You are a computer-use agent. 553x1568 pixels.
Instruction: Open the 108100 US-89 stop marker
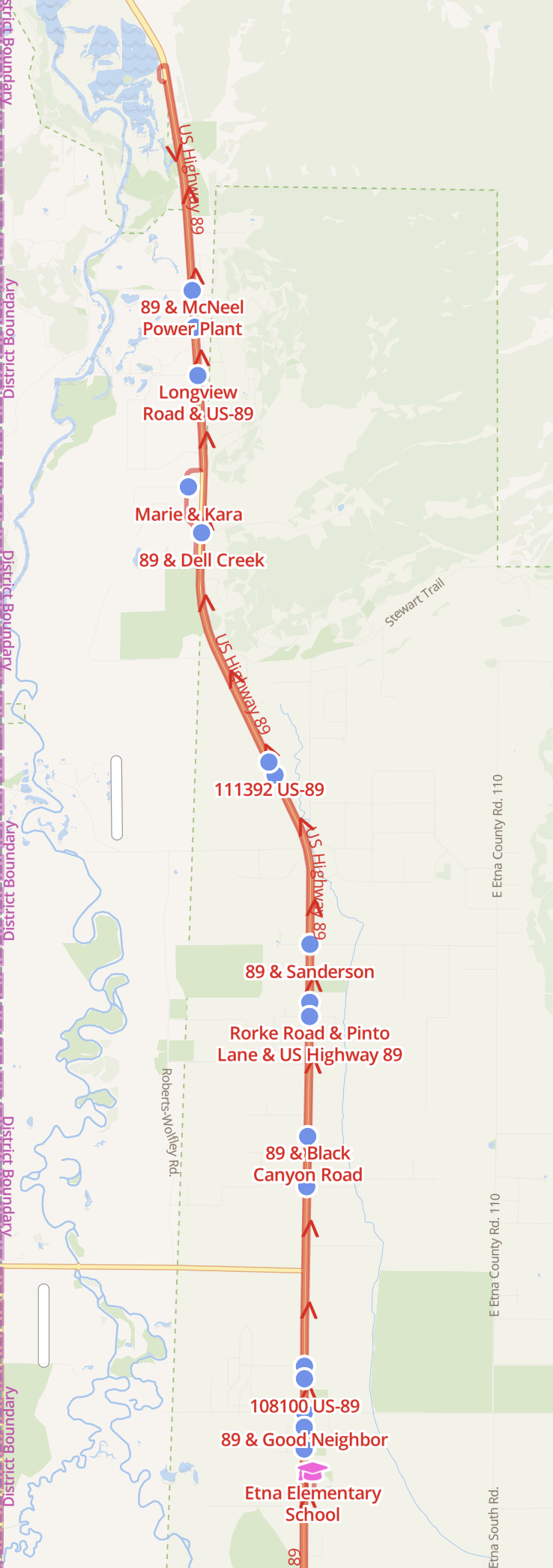(x=304, y=1378)
